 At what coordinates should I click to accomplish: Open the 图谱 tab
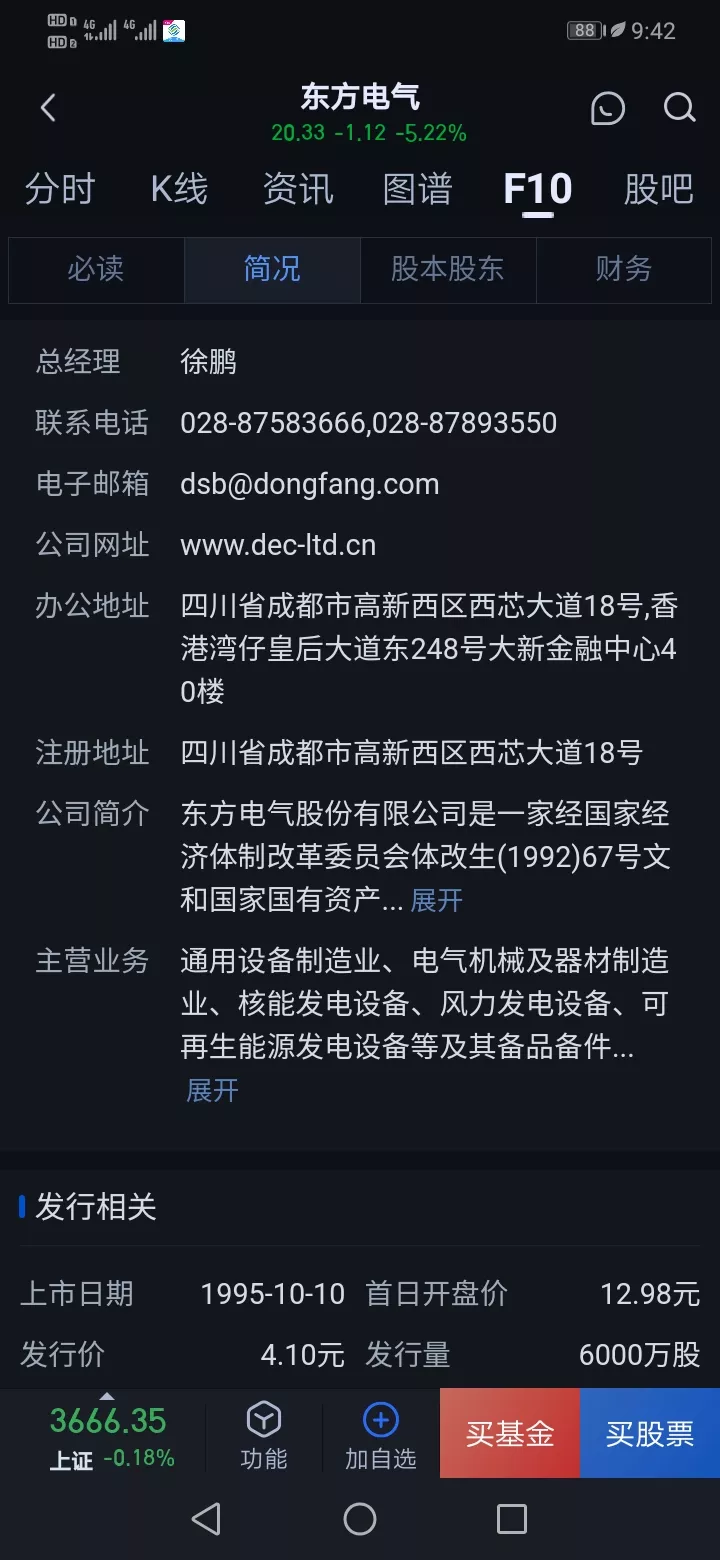point(418,189)
